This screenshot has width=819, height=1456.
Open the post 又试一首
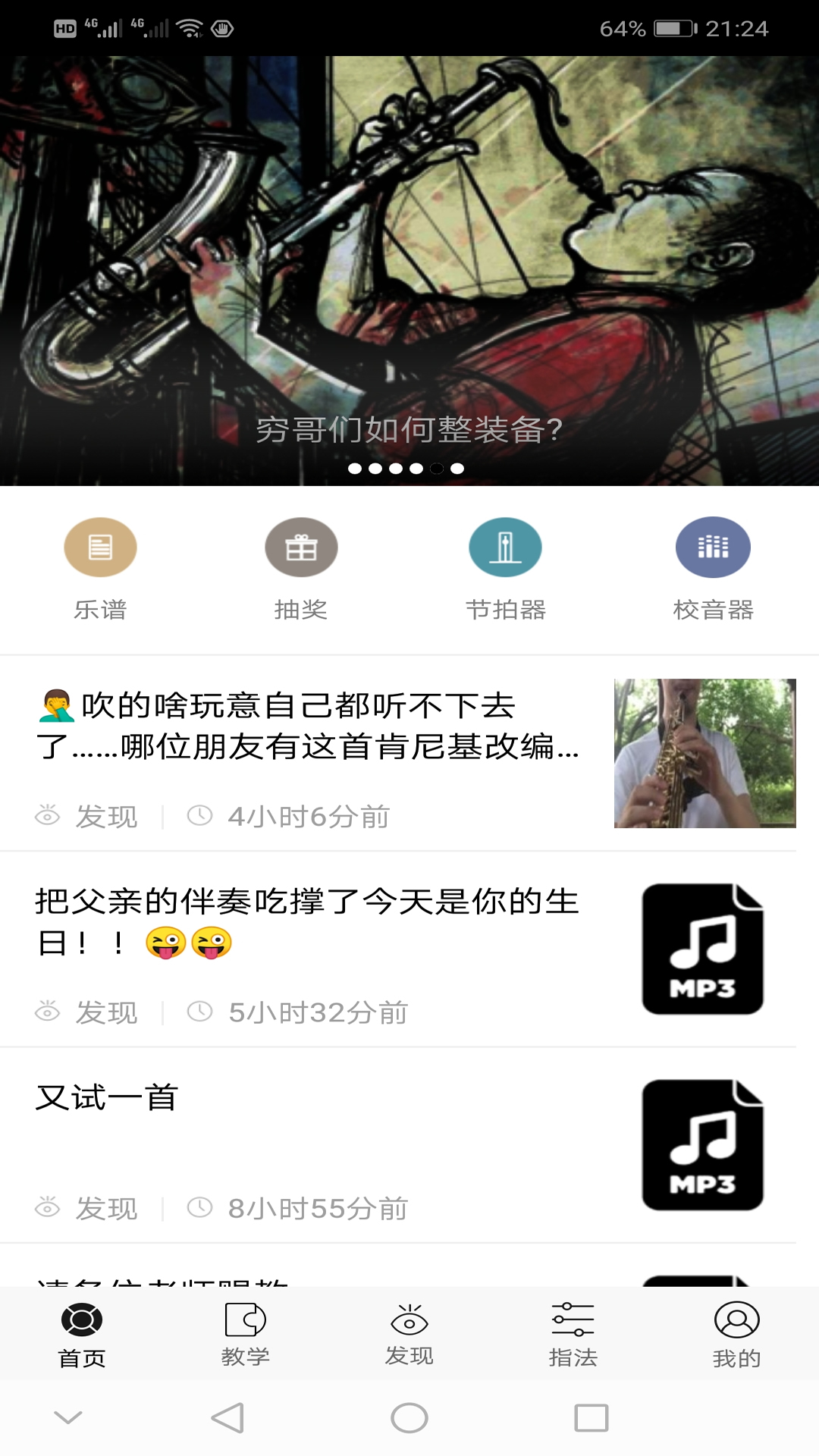tap(307, 1098)
